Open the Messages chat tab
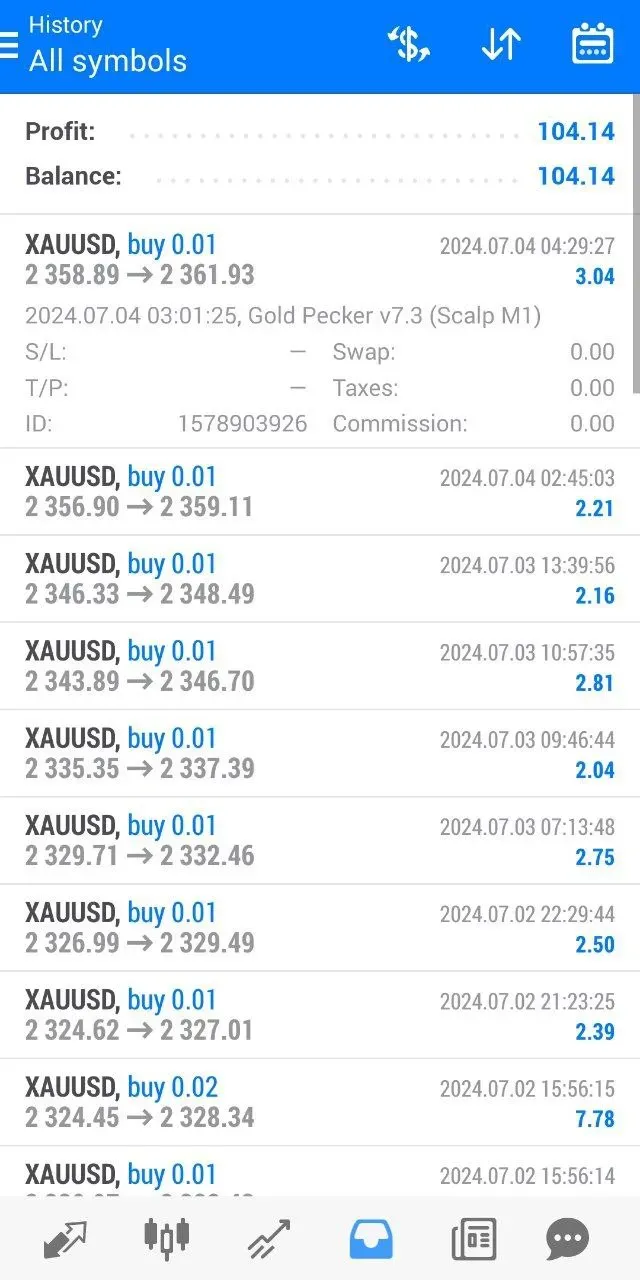 [x=568, y=1240]
